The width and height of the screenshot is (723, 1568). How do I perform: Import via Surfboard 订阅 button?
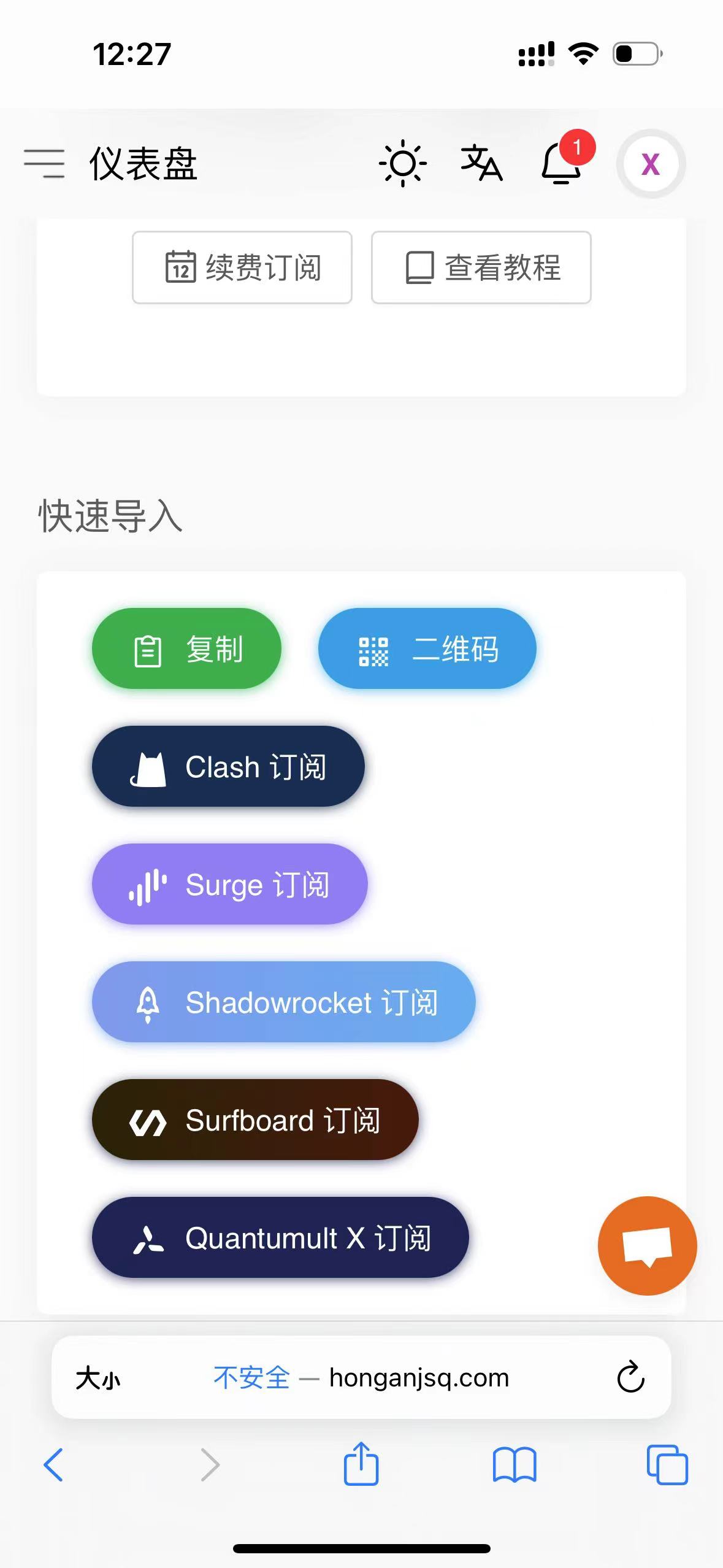point(255,1120)
